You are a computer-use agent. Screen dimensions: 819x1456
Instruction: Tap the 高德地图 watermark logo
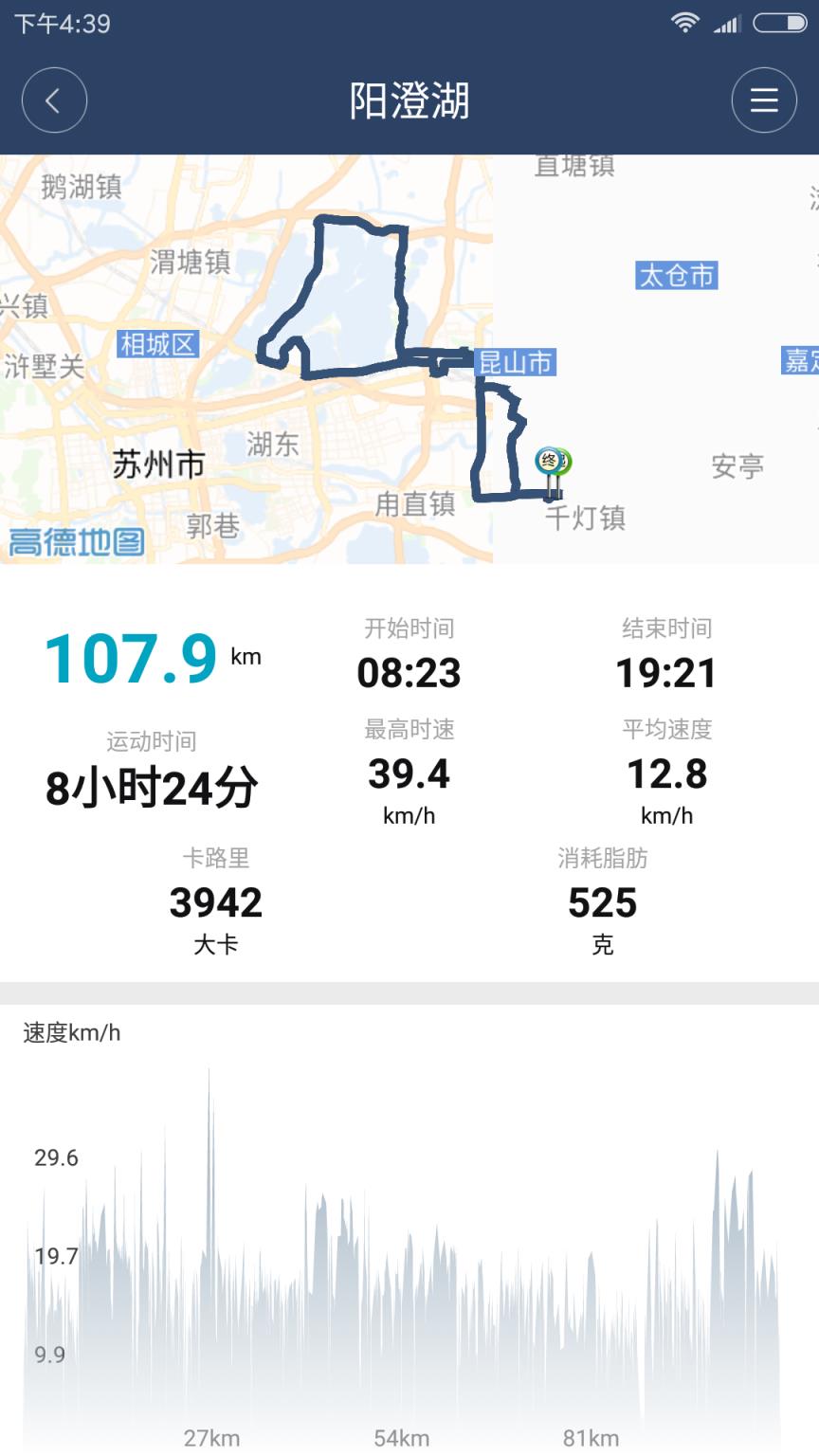click(74, 541)
